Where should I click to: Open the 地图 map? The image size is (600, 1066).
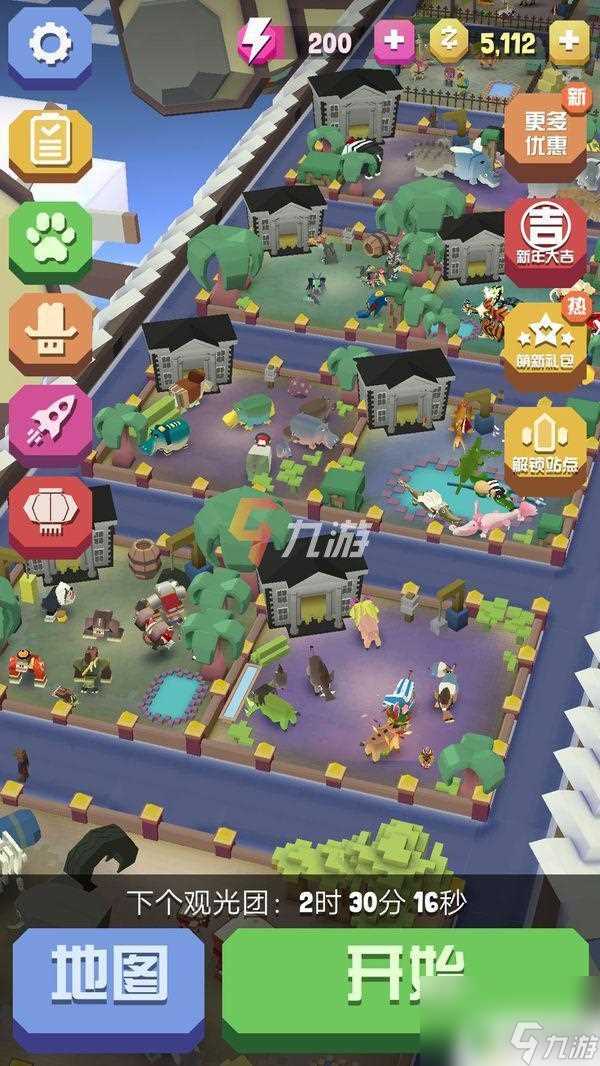click(x=110, y=976)
